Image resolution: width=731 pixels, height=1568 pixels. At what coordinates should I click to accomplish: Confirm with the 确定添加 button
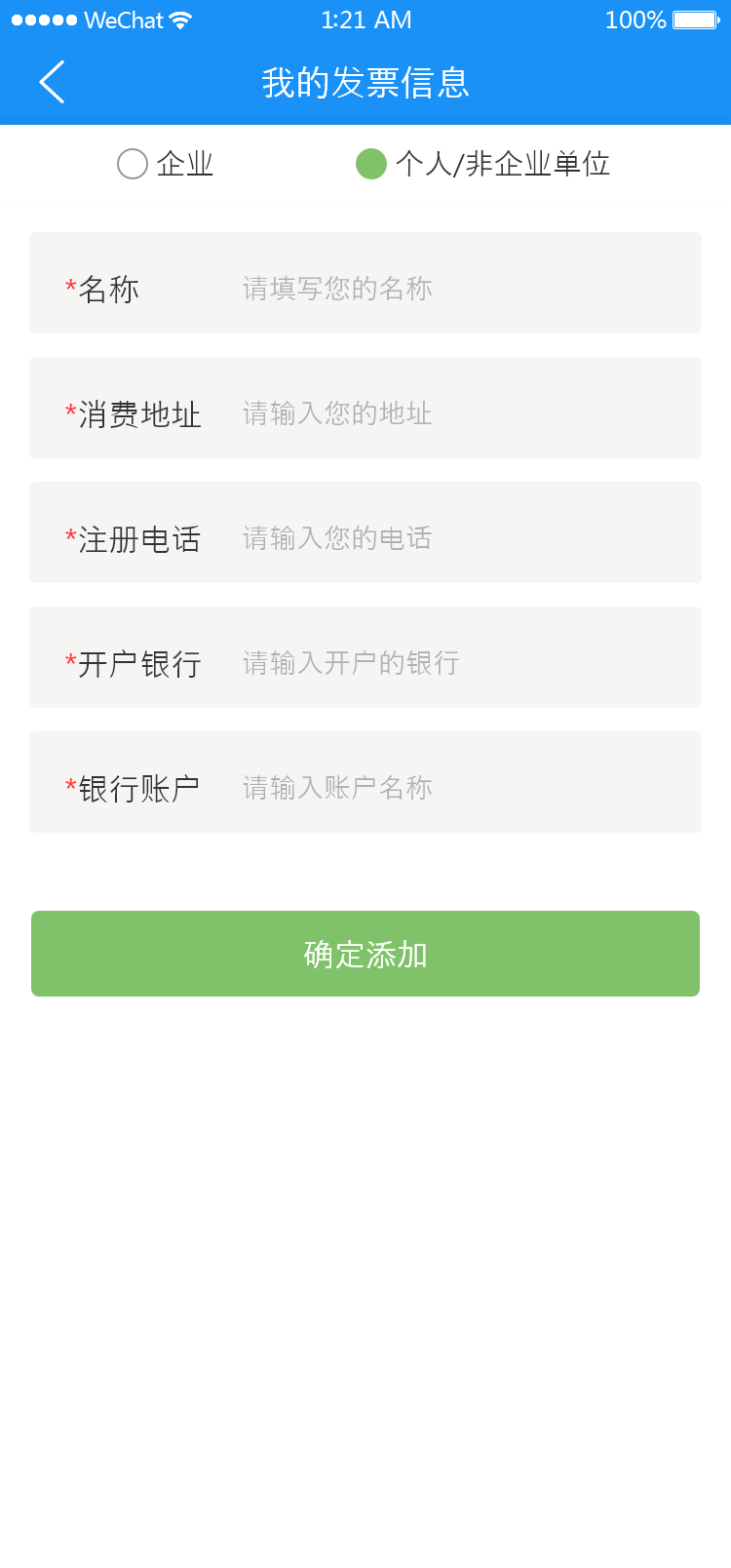[365, 954]
